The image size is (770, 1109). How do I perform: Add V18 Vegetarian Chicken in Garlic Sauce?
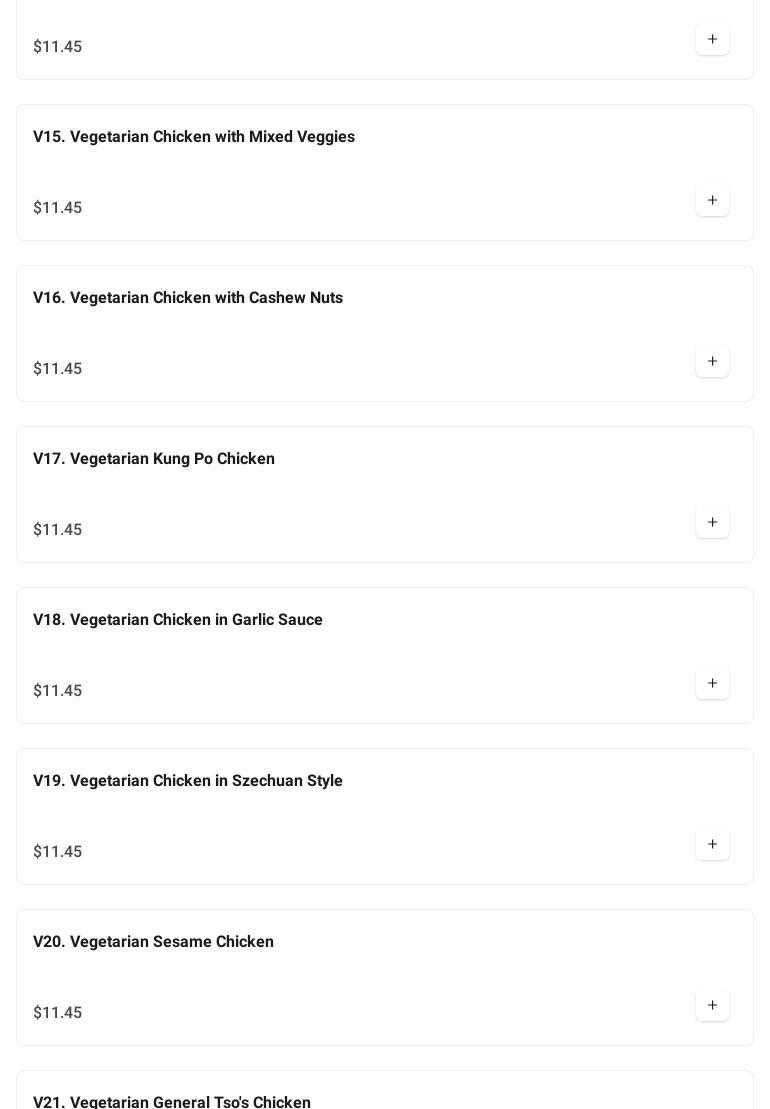pos(712,684)
